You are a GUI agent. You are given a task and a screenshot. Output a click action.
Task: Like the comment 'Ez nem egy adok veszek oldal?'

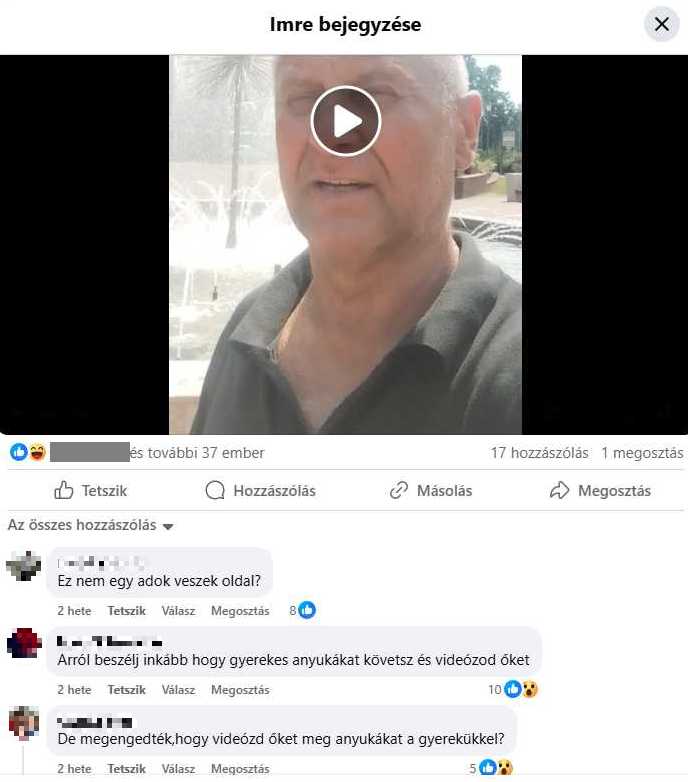(x=127, y=610)
